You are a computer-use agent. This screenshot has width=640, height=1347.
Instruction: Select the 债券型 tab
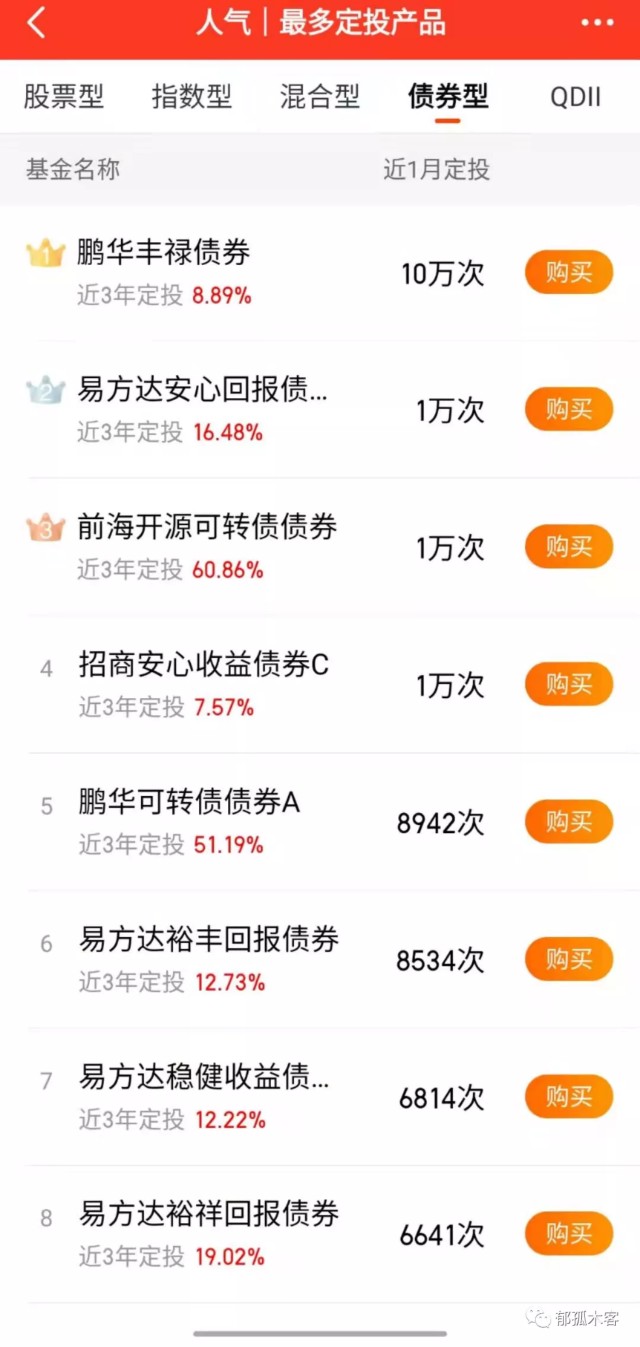click(448, 97)
